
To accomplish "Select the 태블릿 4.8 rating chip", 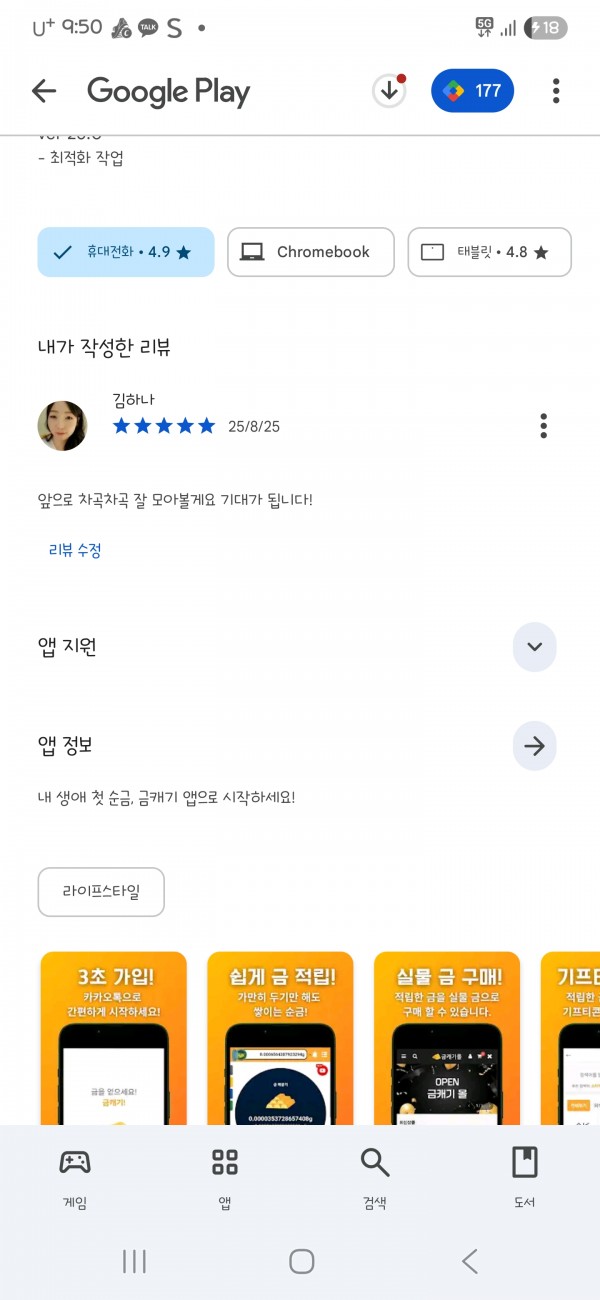I will [x=489, y=252].
